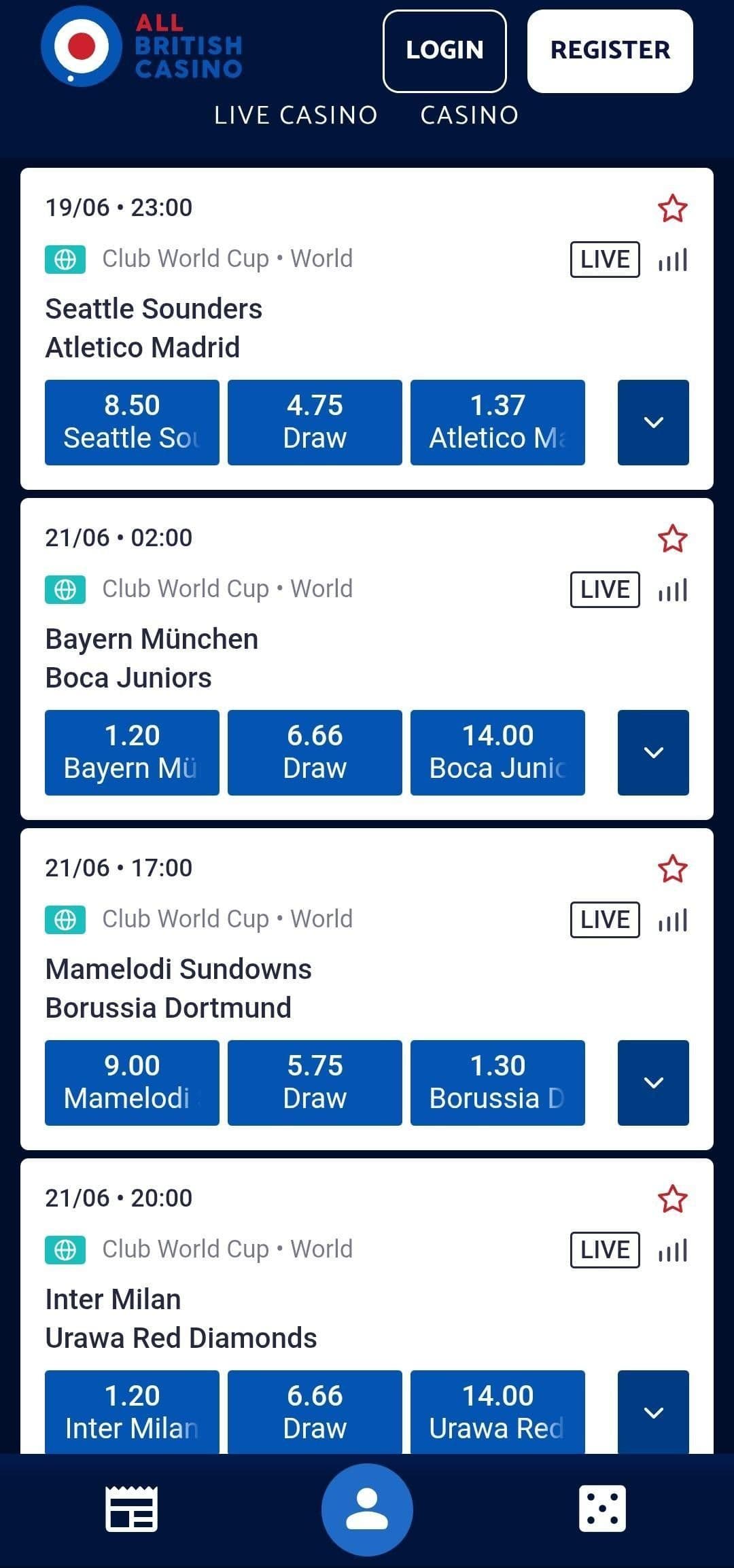Star the Bayern München vs Boca Juniors match
This screenshot has width=734, height=1568.
[673, 538]
